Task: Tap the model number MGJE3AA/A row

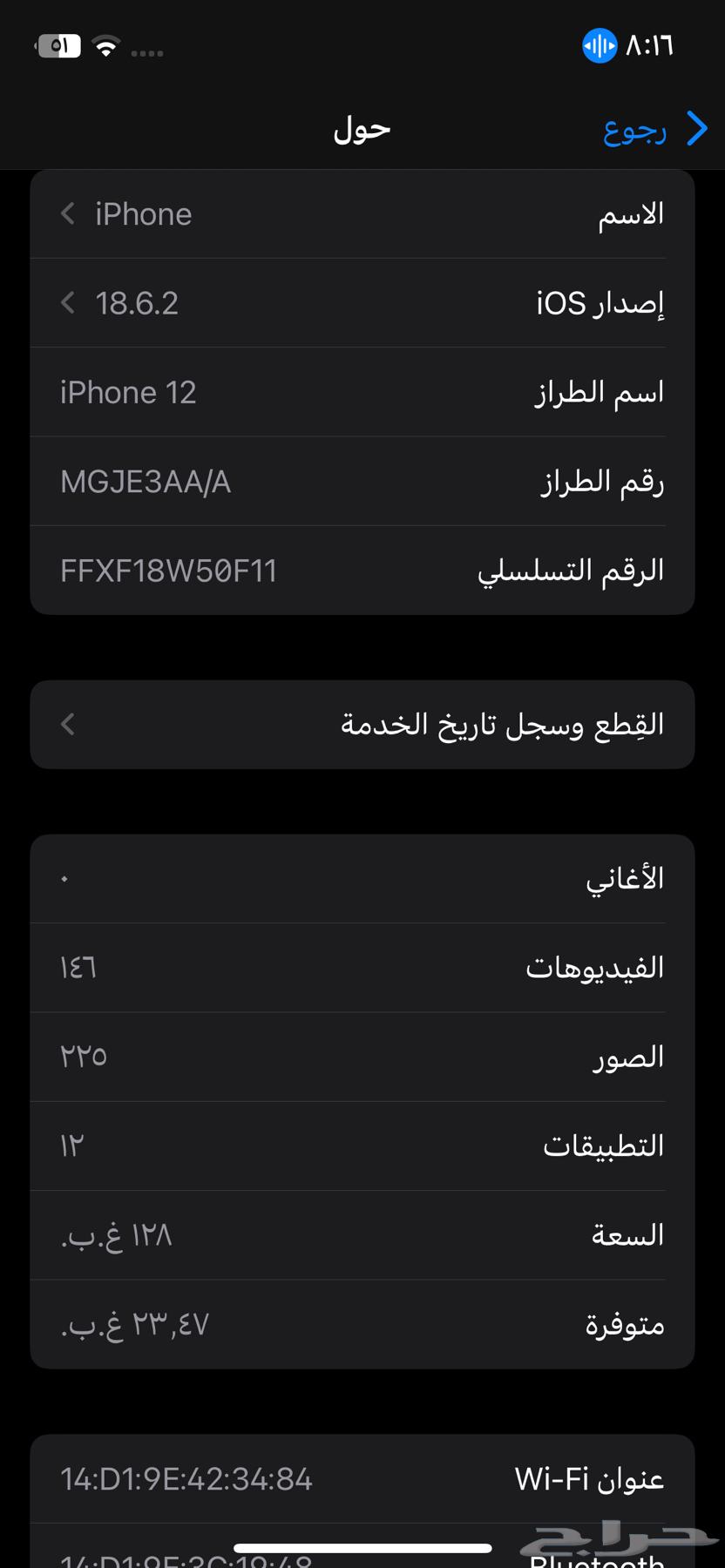Action: (x=361, y=480)
